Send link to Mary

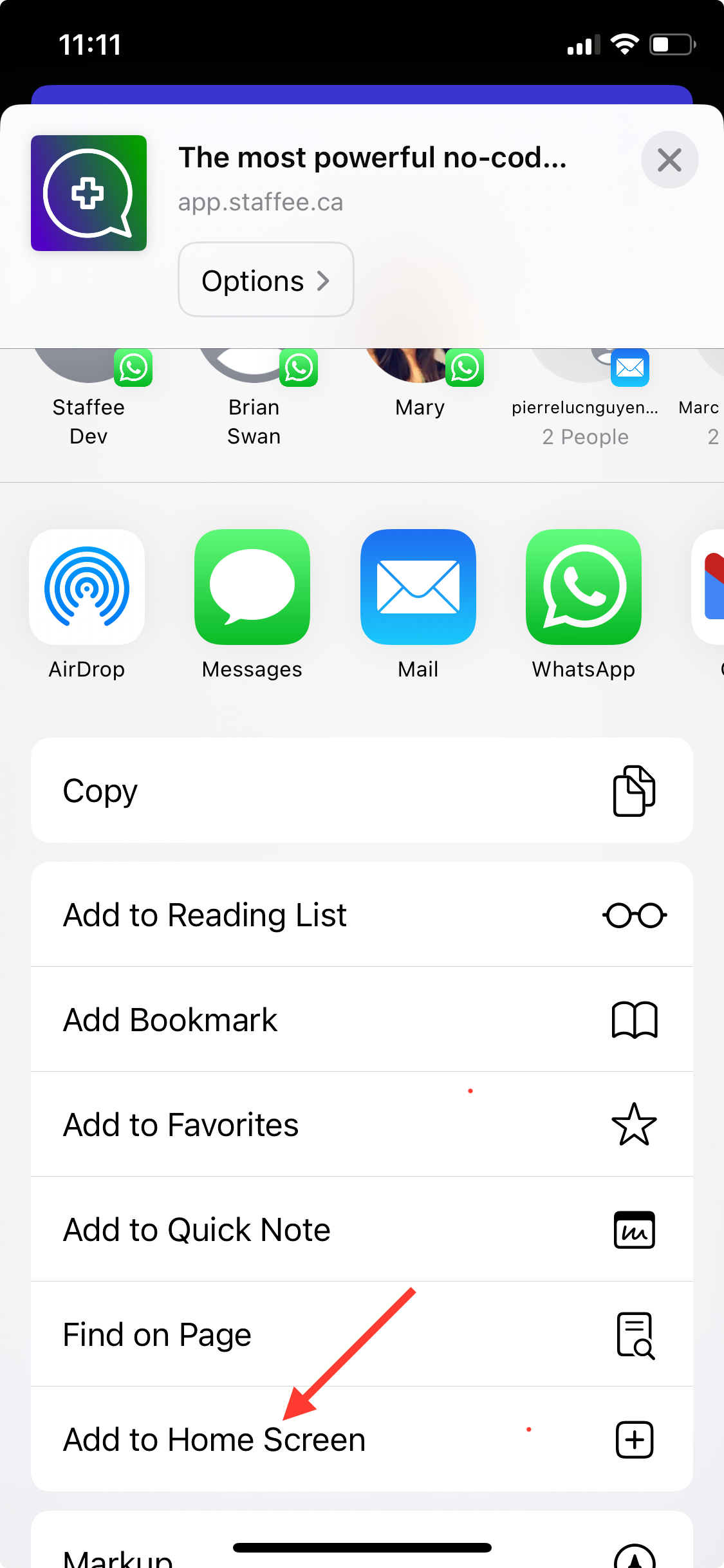click(x=420, y=393)
